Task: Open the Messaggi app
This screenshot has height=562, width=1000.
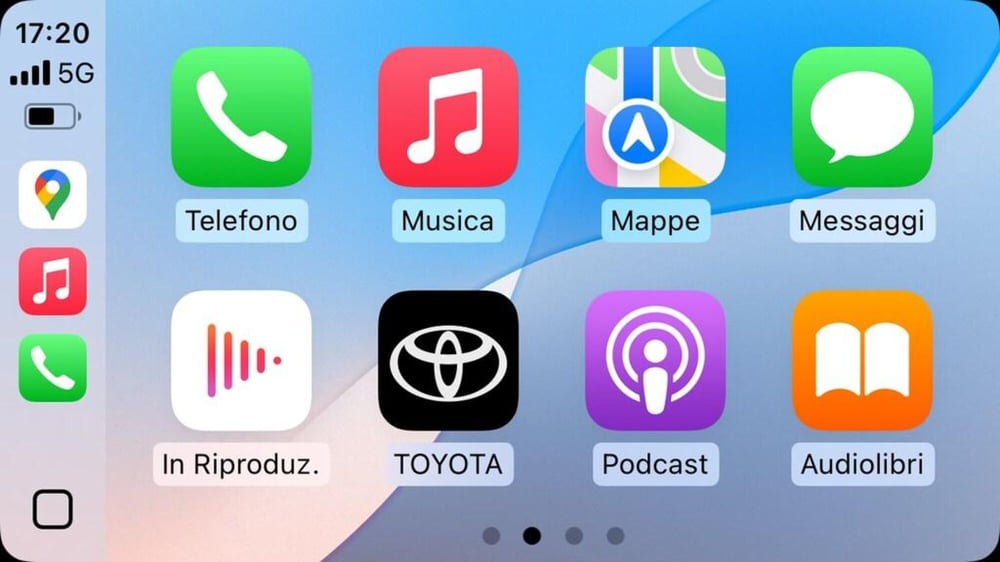Action: [x=862, y=117]
